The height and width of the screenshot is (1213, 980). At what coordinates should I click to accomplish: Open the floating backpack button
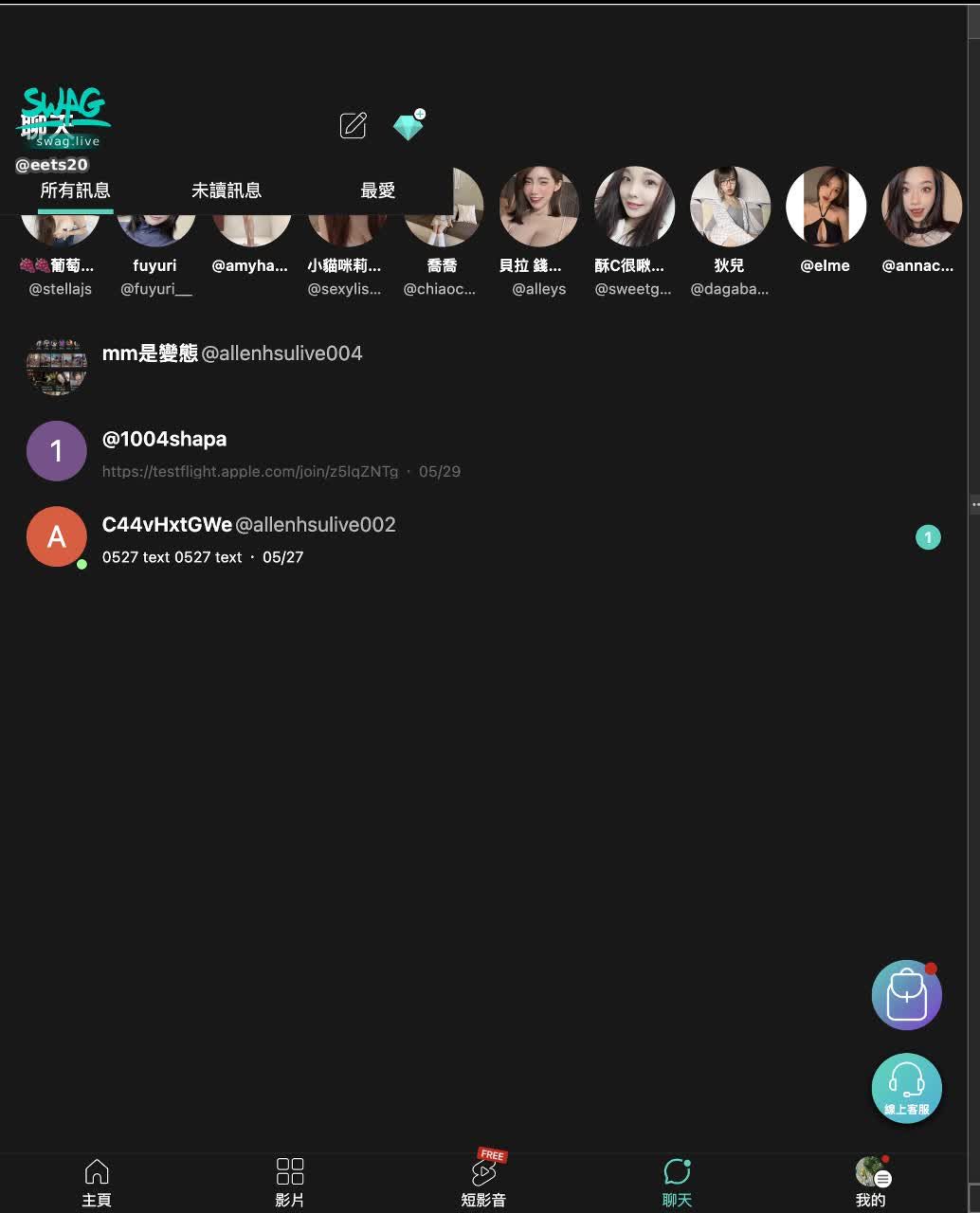[x=906, y=995]
